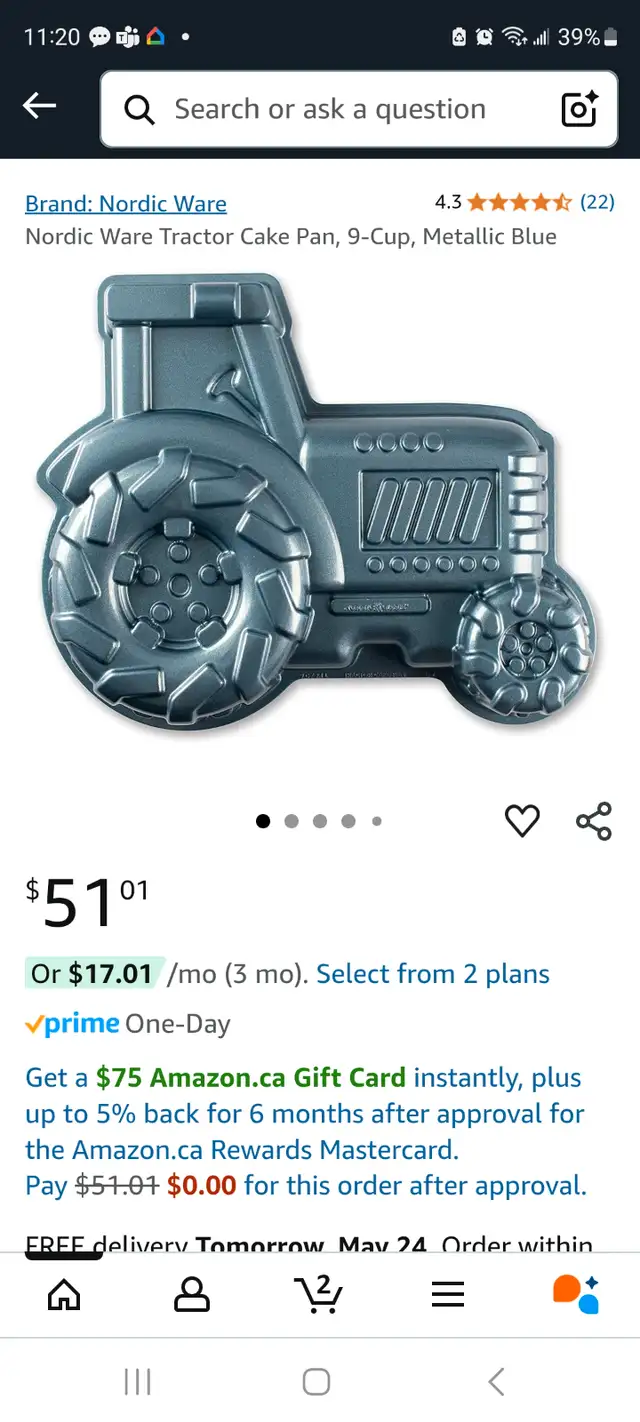This screenshot has height=1422, width=640.
Task: Share this product listing
Action: pos(594,821)
